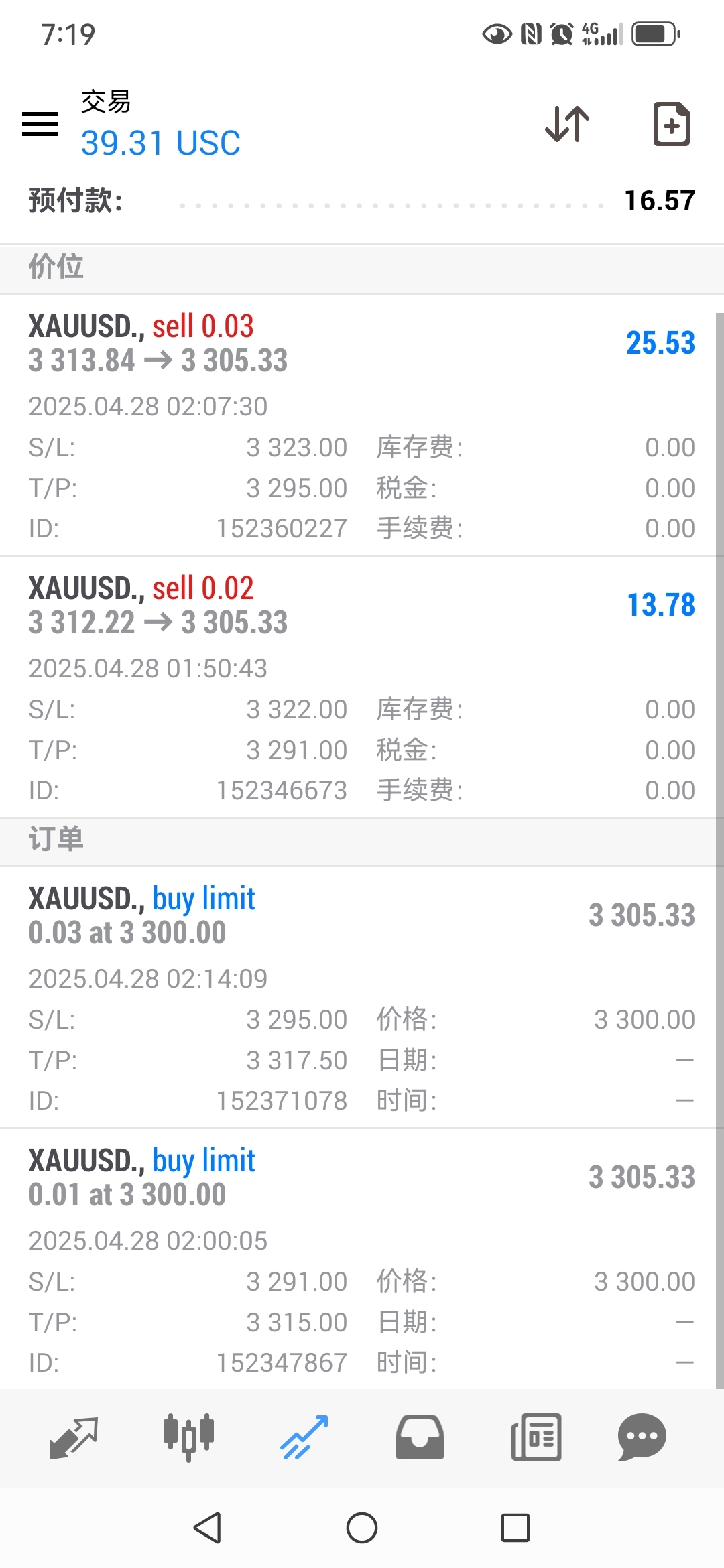The width and height of the screenshot is (724, 1568).
Task: Switch to the quotes tab
Action: [x=74, y=1437]
